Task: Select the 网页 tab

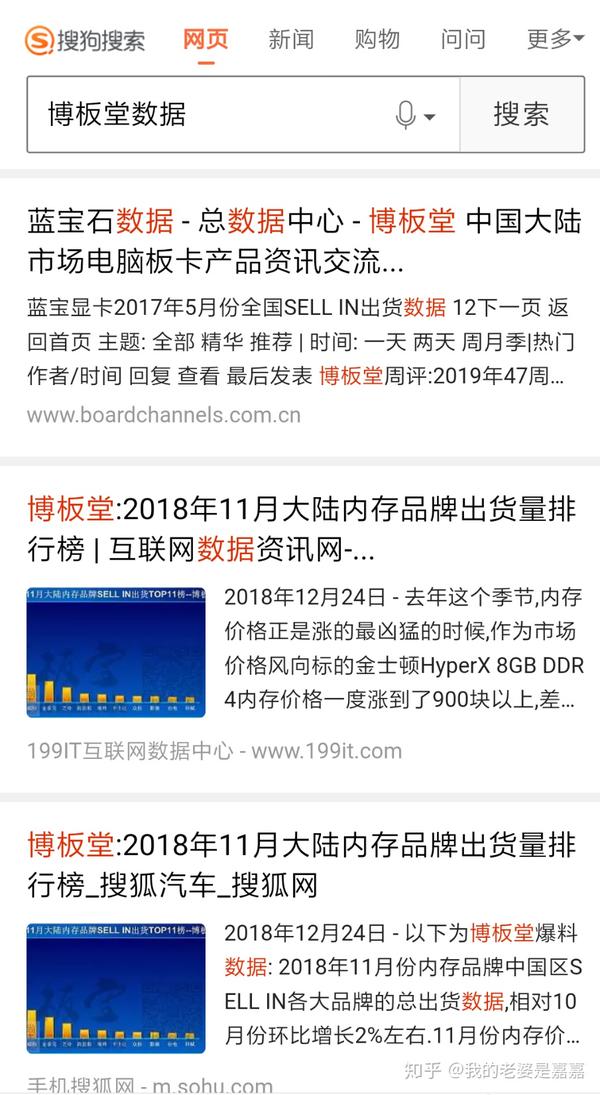Action: 206,39
